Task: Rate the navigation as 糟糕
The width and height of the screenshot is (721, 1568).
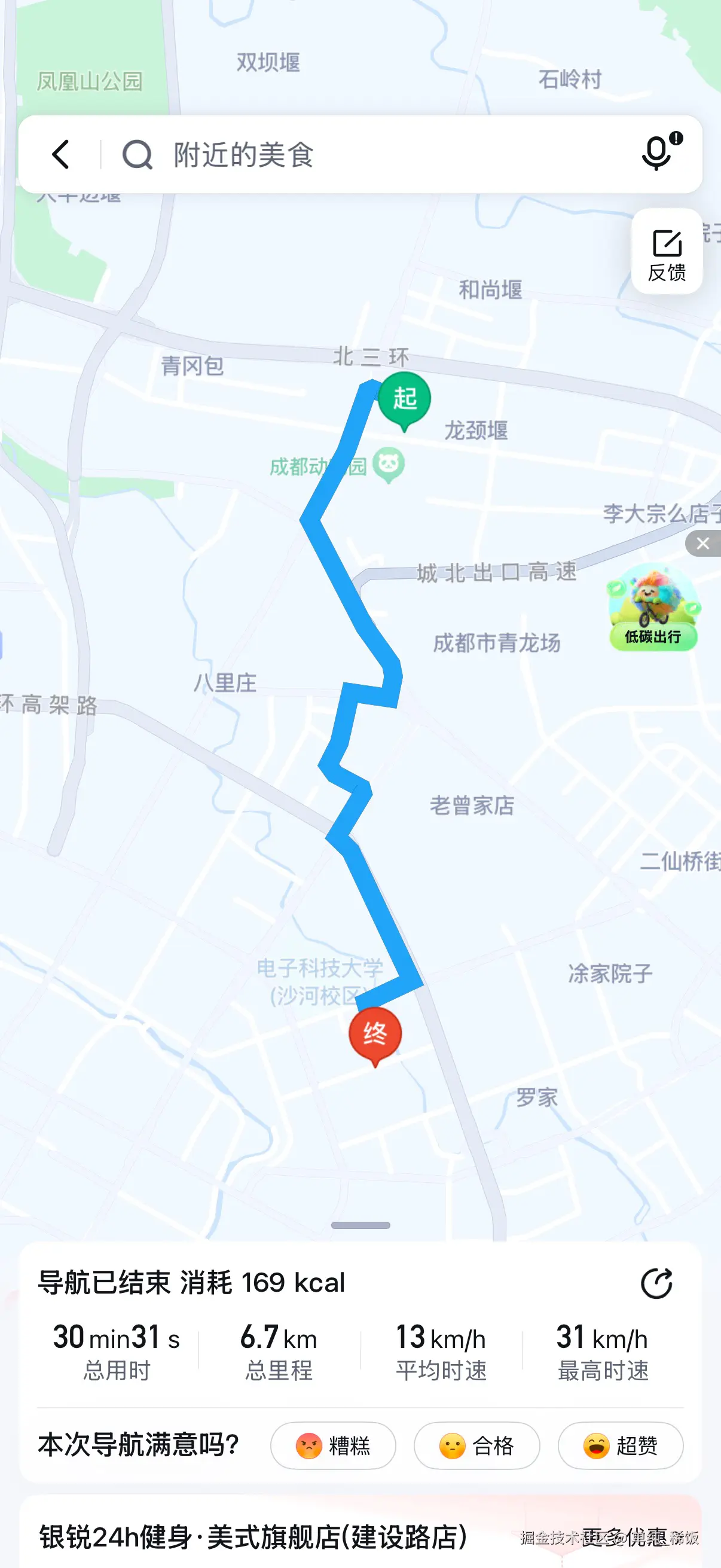Action: tap(332, 1446)
